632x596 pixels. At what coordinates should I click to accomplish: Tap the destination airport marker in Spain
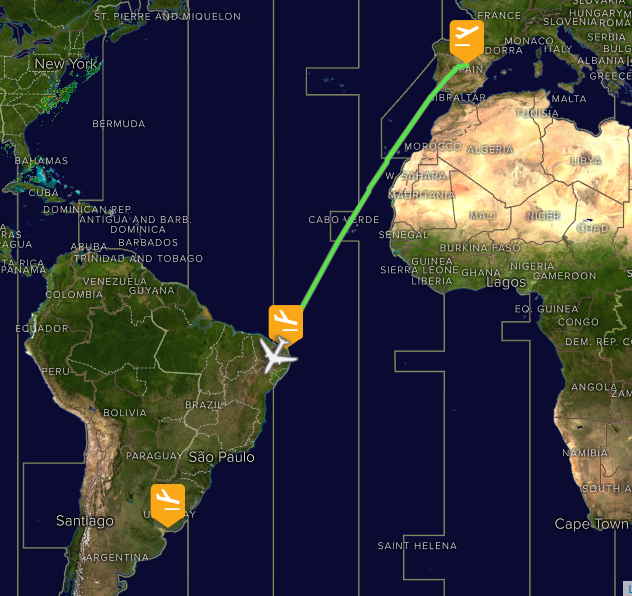(x=466, y=38)
